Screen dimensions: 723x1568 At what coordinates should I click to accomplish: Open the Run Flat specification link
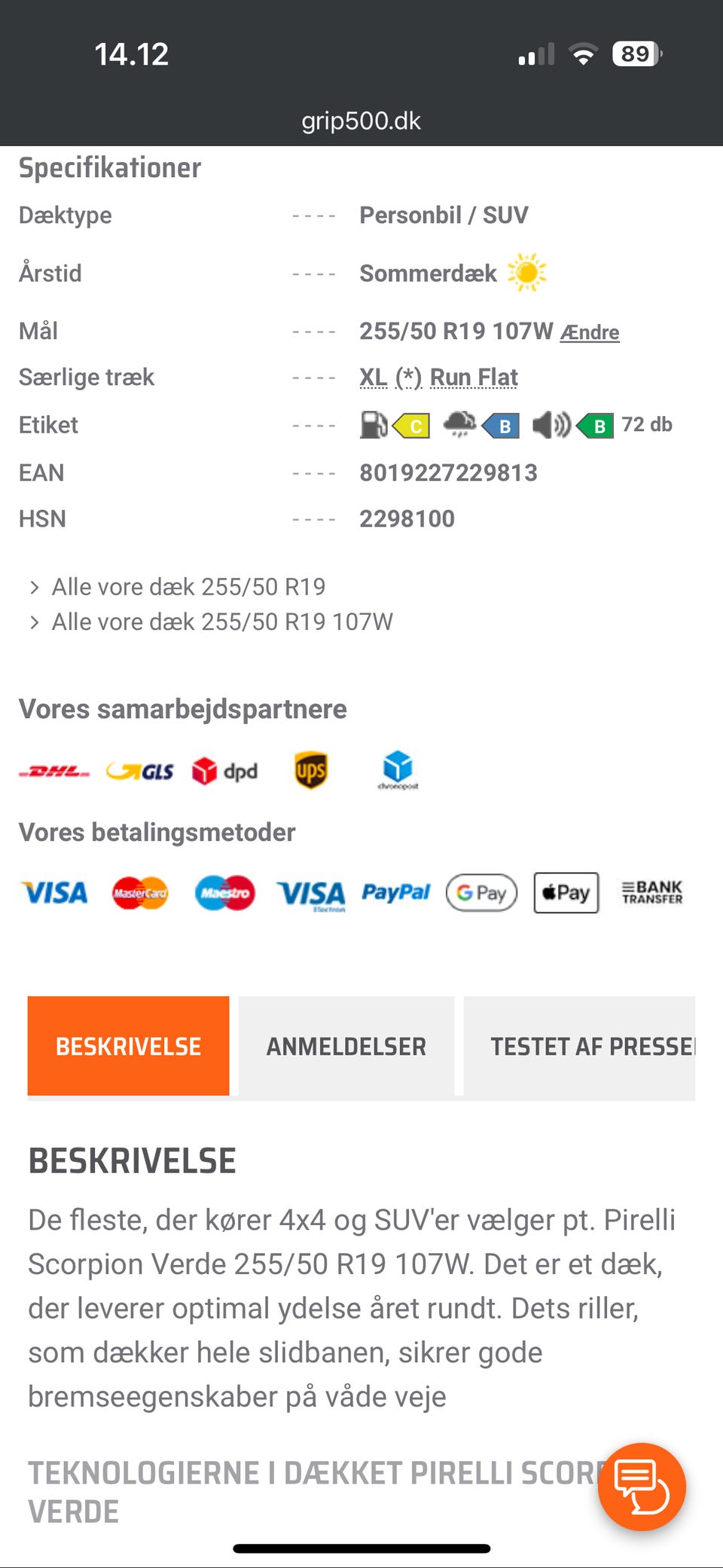tap(473, 376)
